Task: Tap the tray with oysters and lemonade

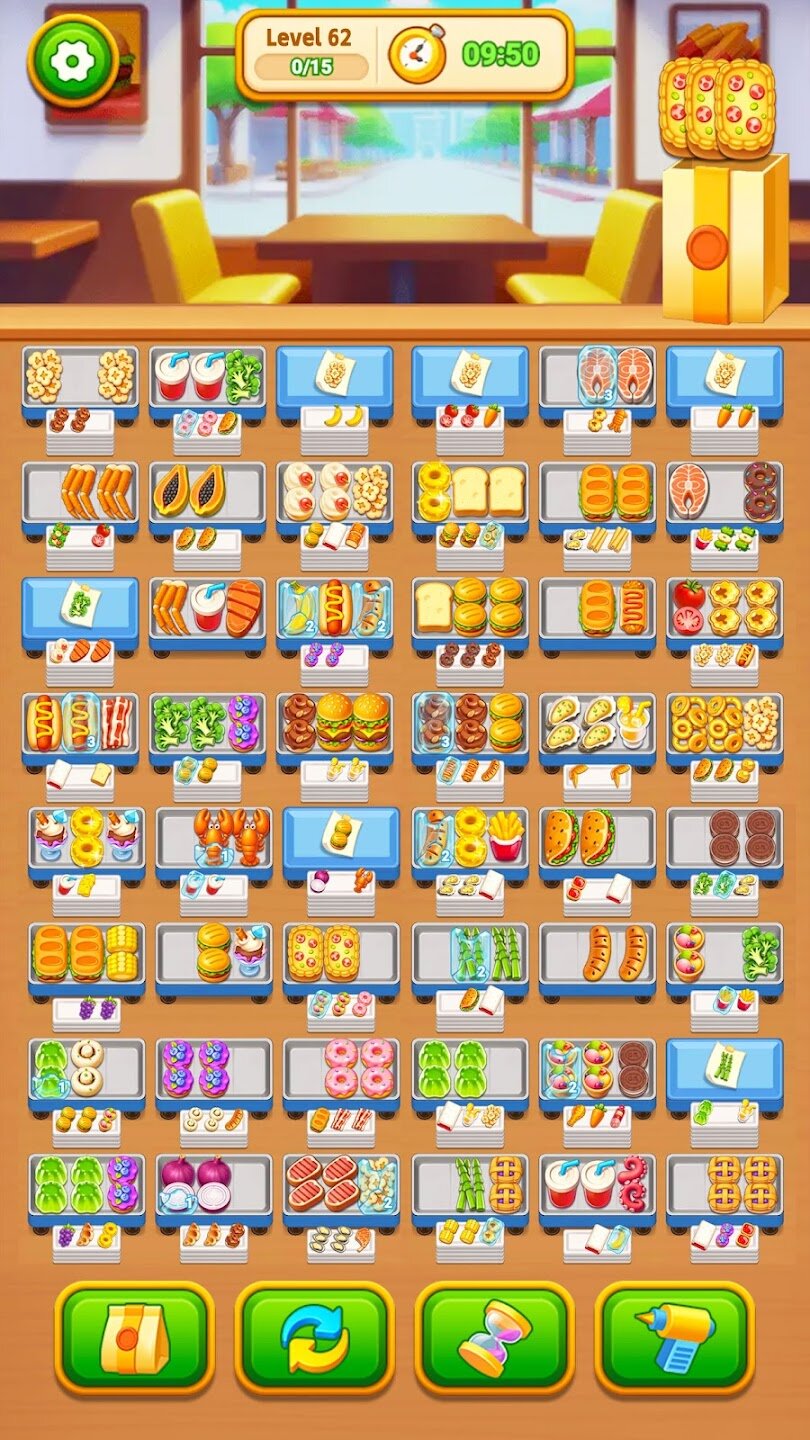Action: 597,721
